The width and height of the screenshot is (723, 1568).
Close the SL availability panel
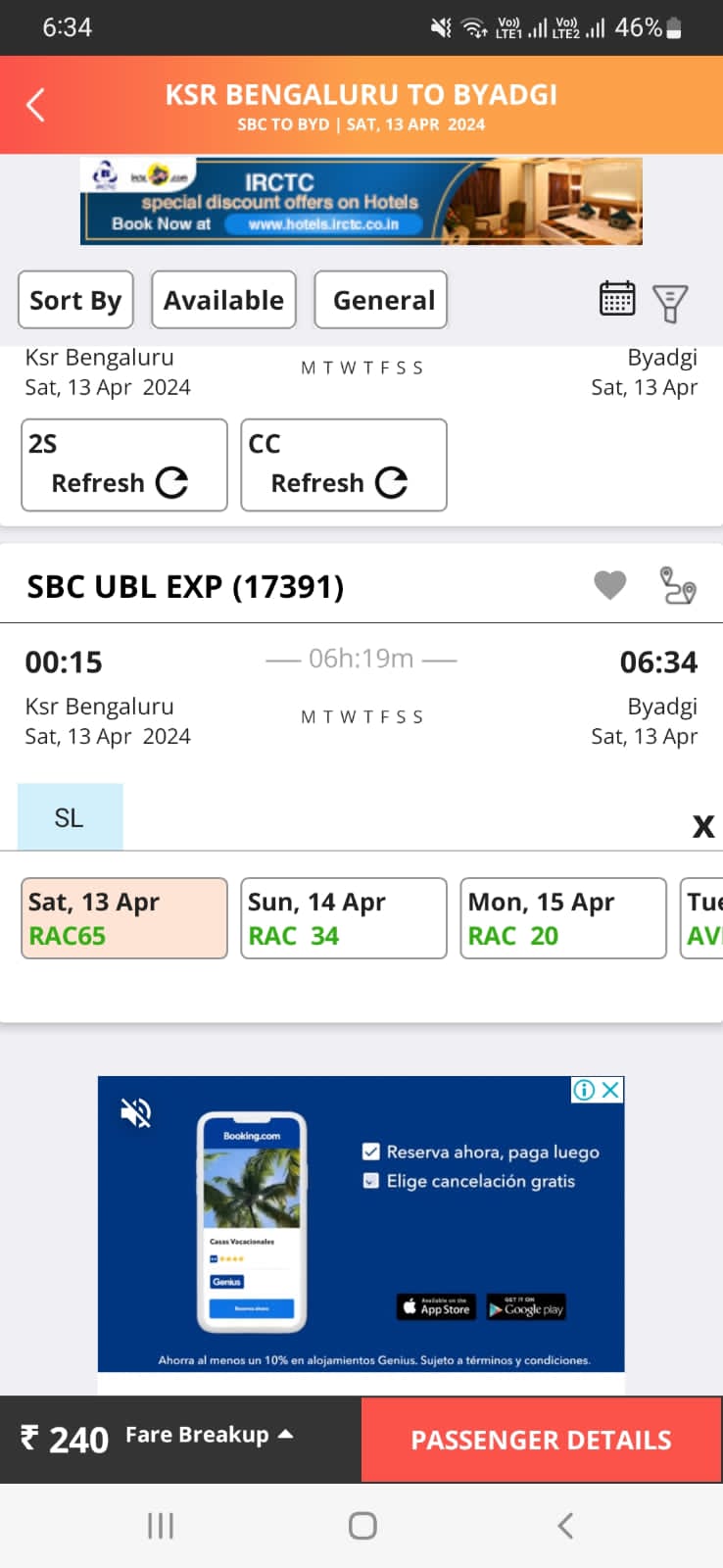tap(703, 826)
